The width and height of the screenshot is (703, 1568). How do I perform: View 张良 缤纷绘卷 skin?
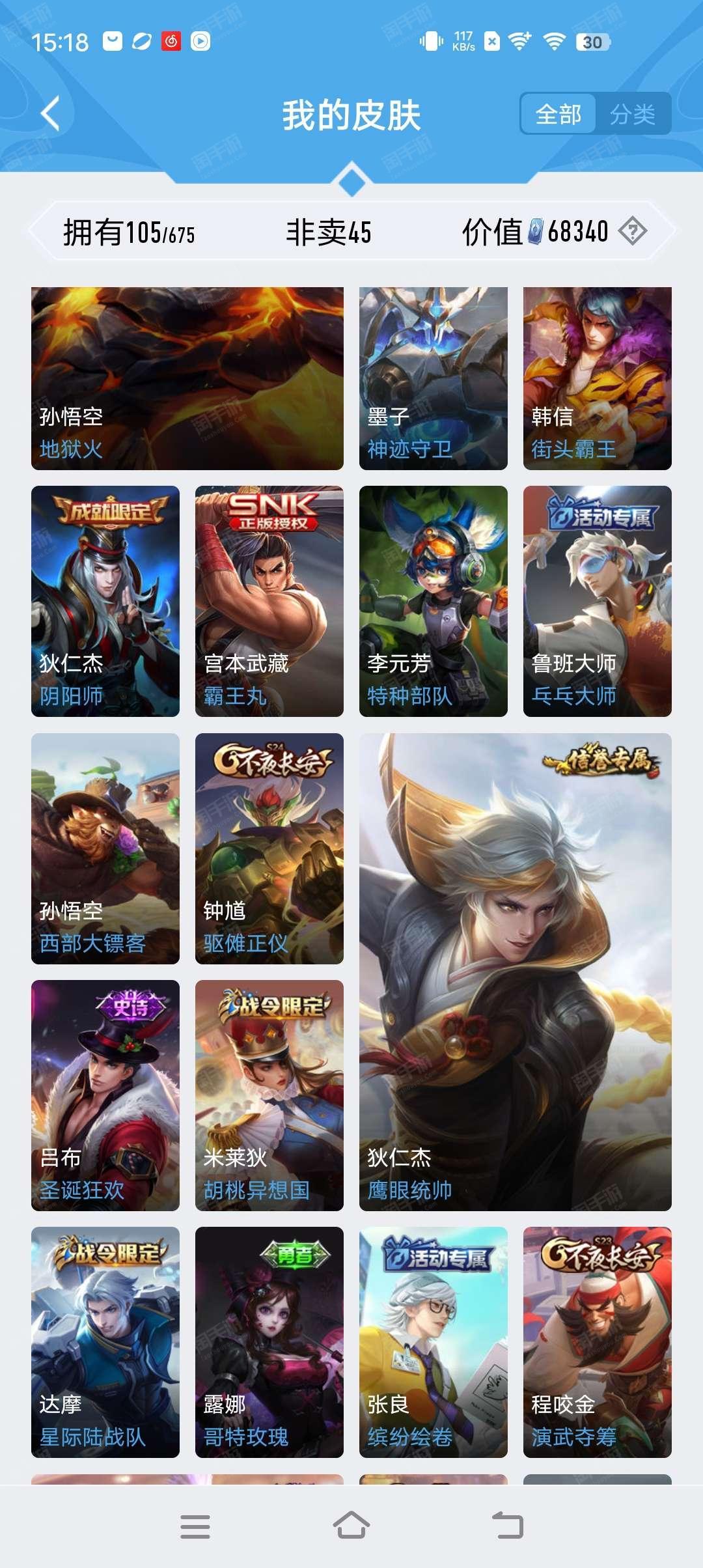pos(434,1342)
